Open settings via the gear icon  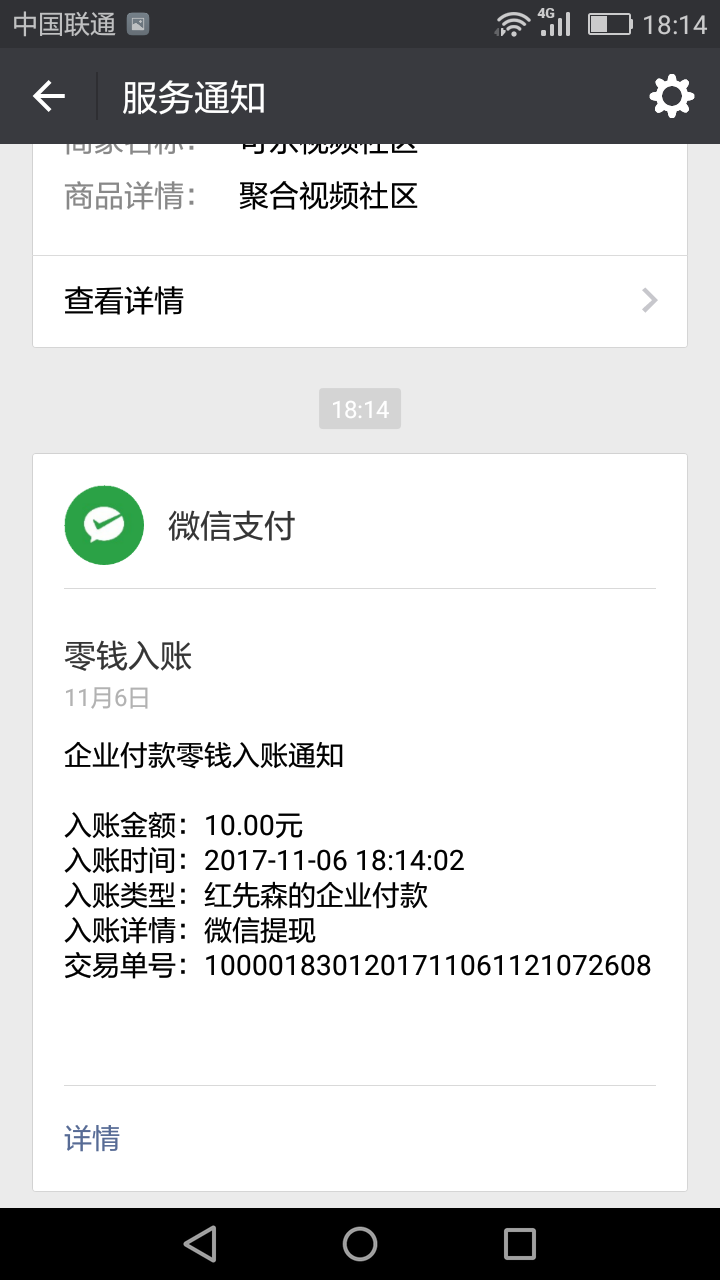pyautogui.click(x=671, y=96)
